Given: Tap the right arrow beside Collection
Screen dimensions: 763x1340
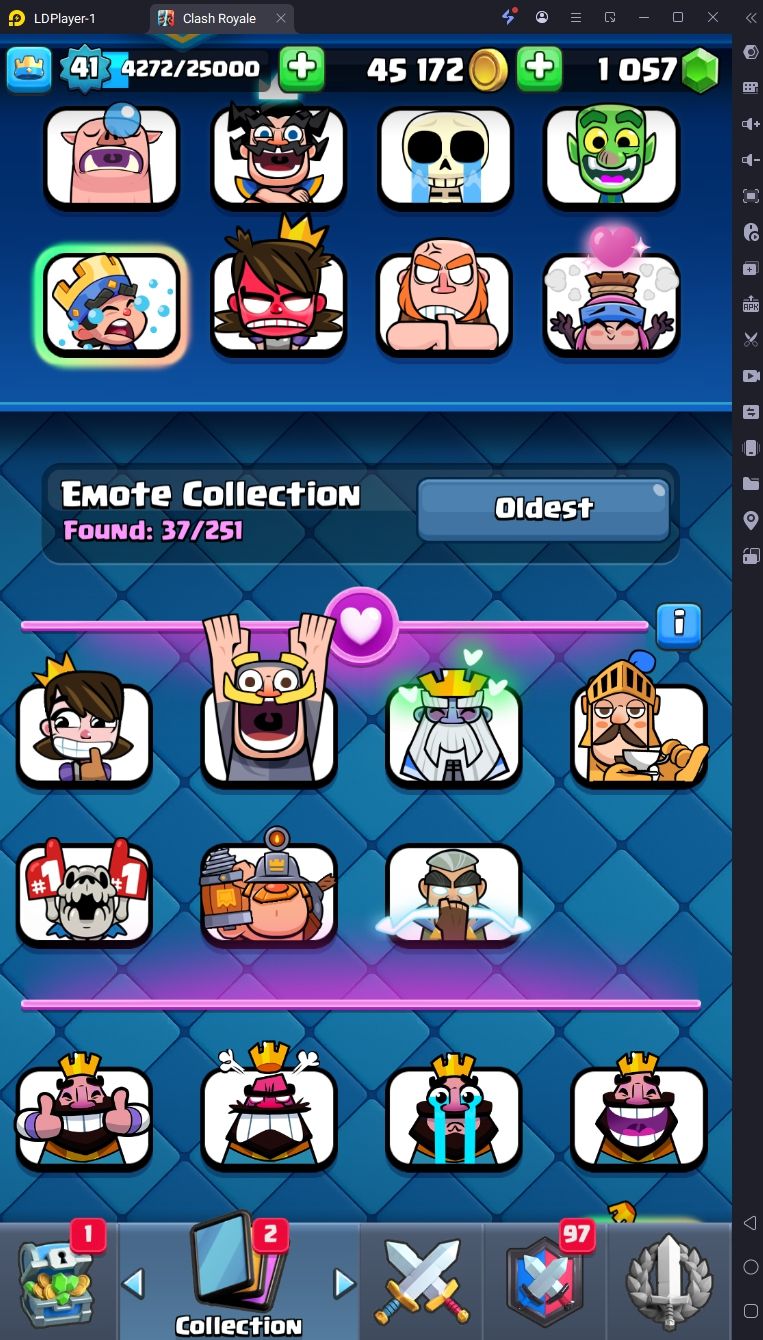Looking at the screenshot, I should pyautogui.click(x=344, y=1282).
